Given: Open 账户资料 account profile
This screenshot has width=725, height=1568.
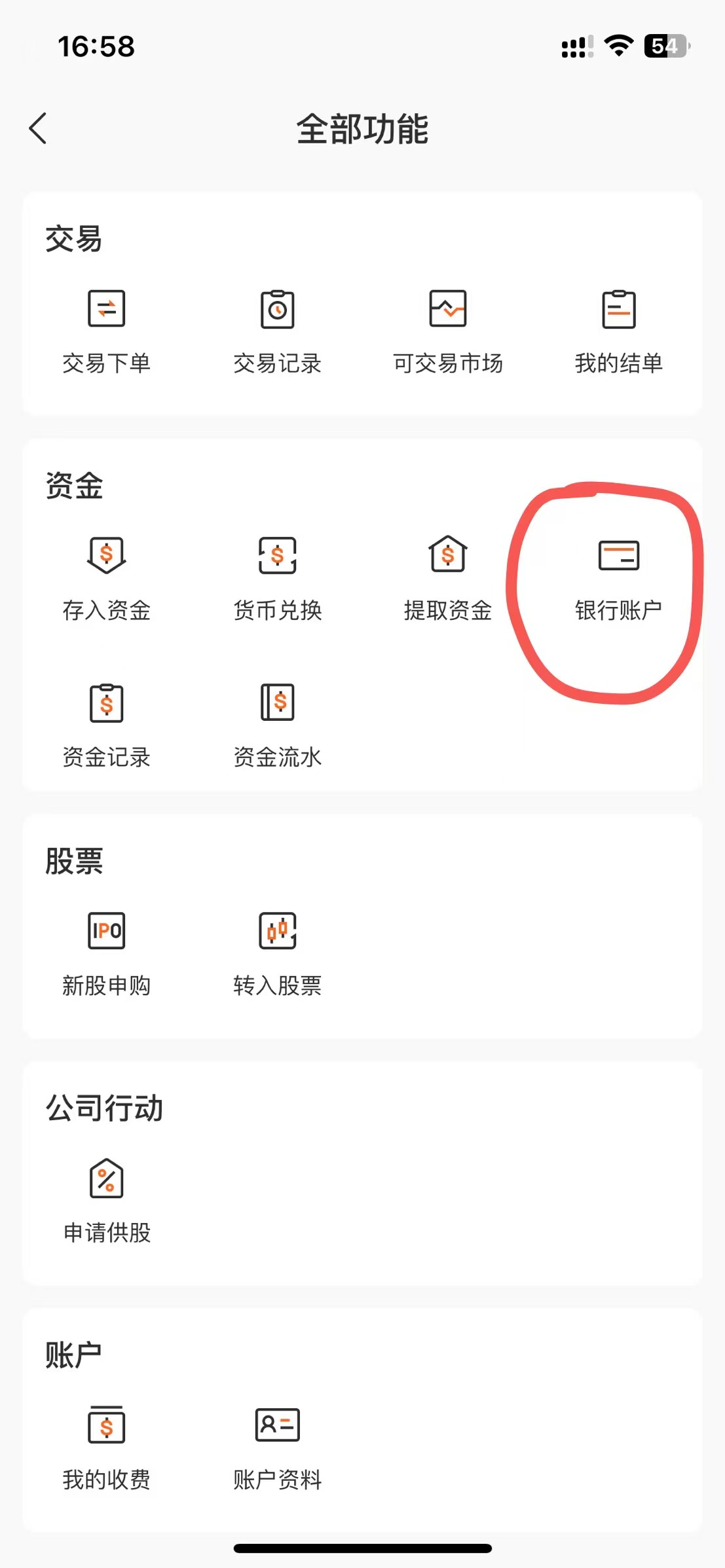Looking at the screenshot, I should (278, 1448).
